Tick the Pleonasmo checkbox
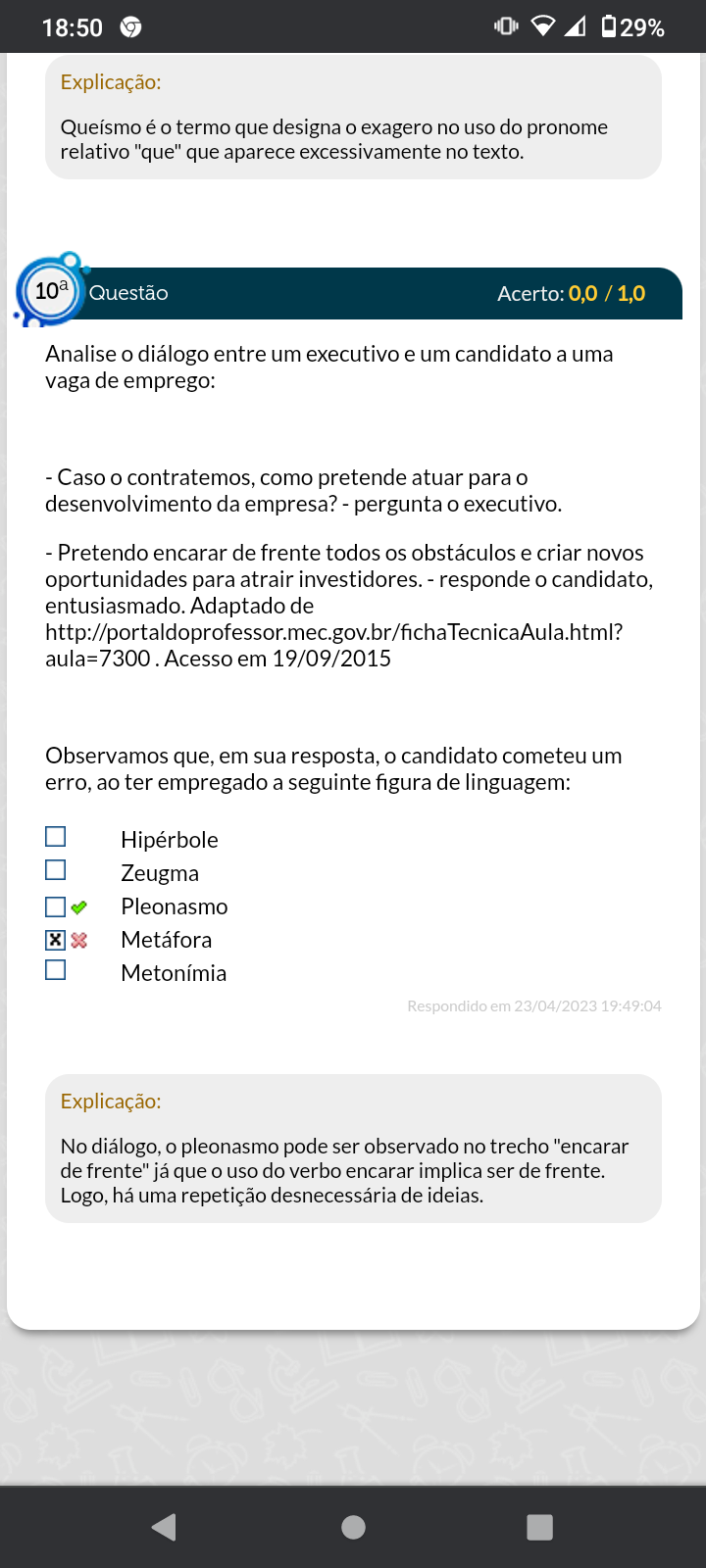The image size is (706, 1568). coord(56,906)
